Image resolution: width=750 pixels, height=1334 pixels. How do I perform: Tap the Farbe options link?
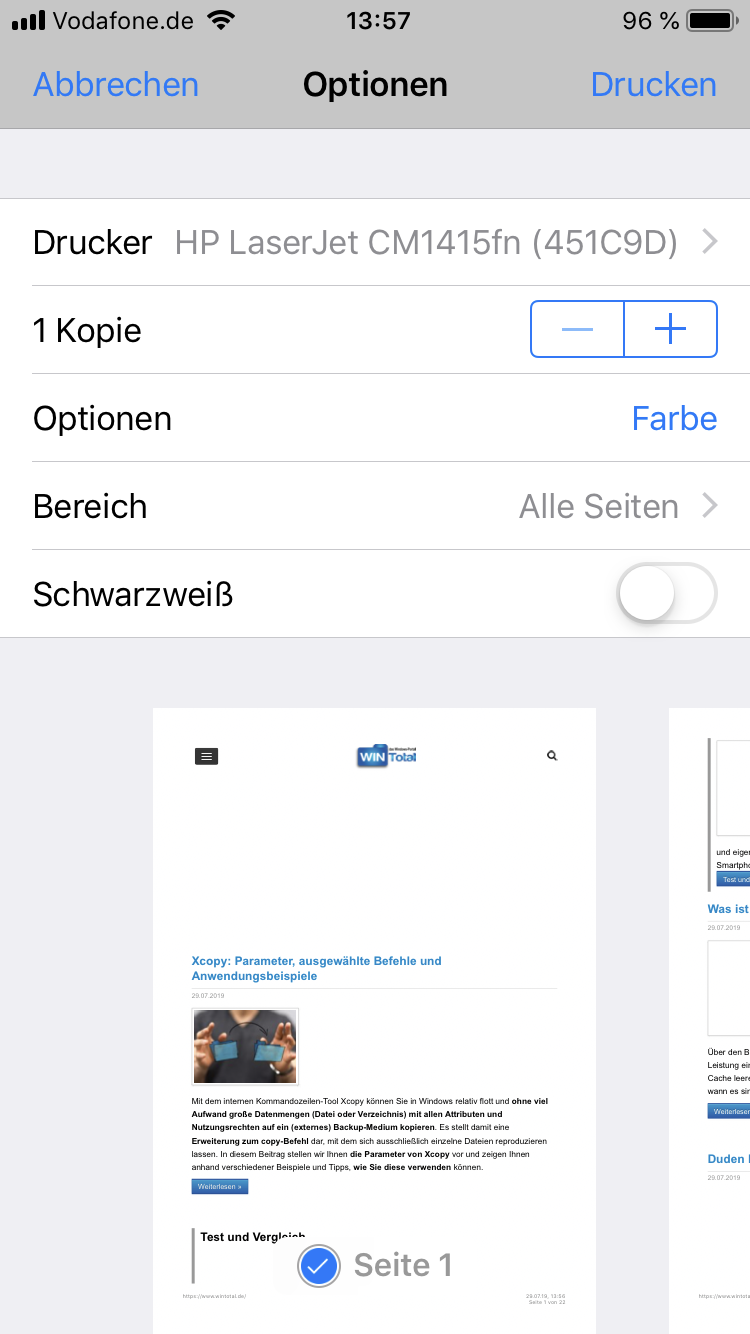tap(674, 418)
